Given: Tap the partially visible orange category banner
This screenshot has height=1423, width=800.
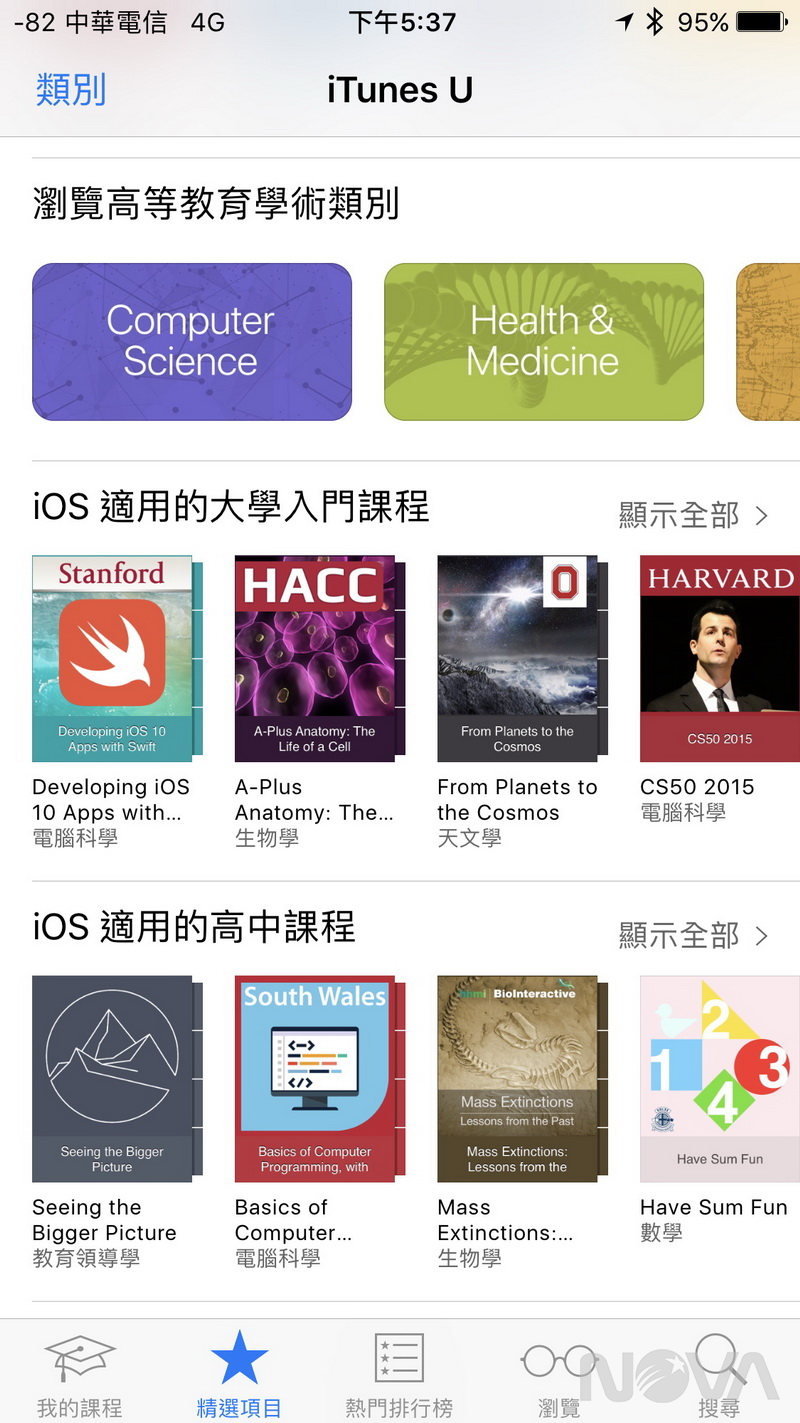Looking at the screenshot, I should tap(775, 342).
